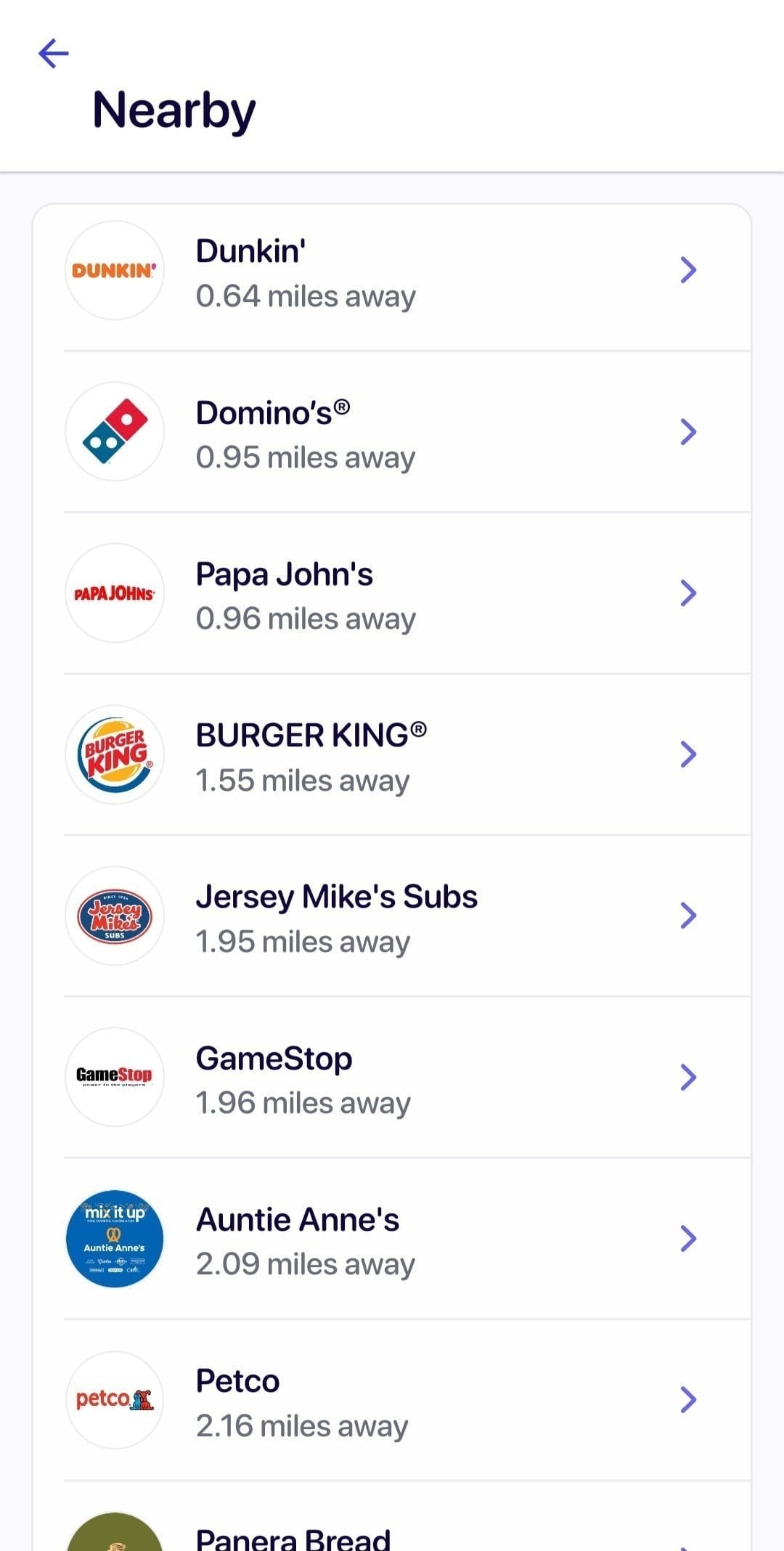Open the Dunkin' location
The image size is (784, 1551).
pyautogui.click(x=392, y=271)
